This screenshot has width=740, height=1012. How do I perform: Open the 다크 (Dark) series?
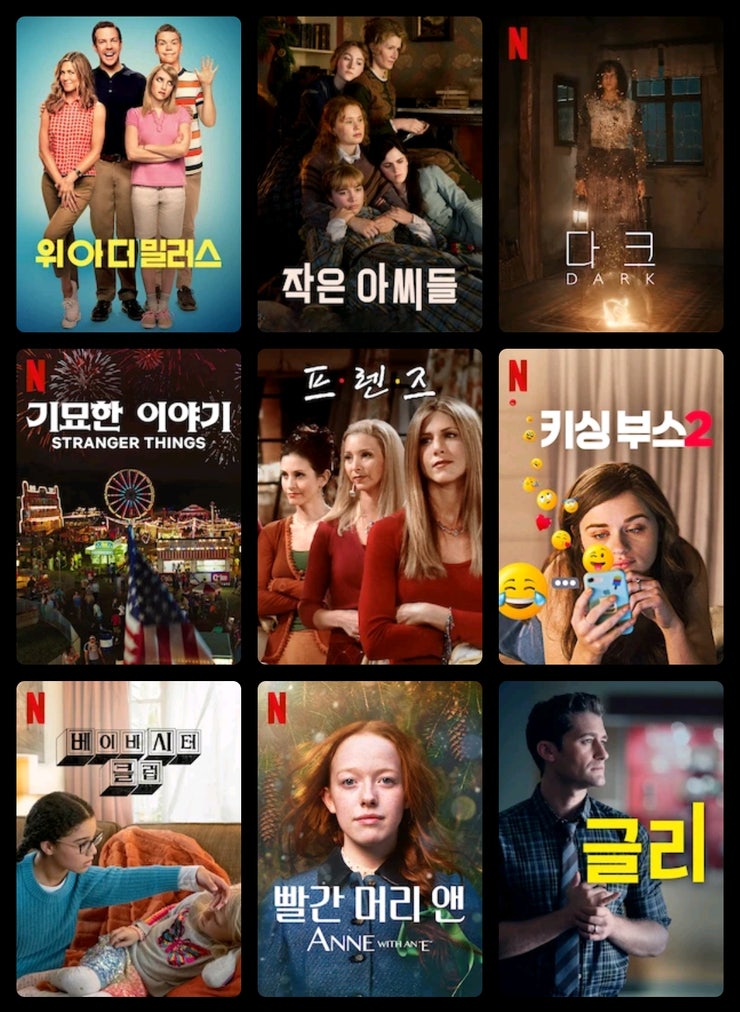point(611,174)
